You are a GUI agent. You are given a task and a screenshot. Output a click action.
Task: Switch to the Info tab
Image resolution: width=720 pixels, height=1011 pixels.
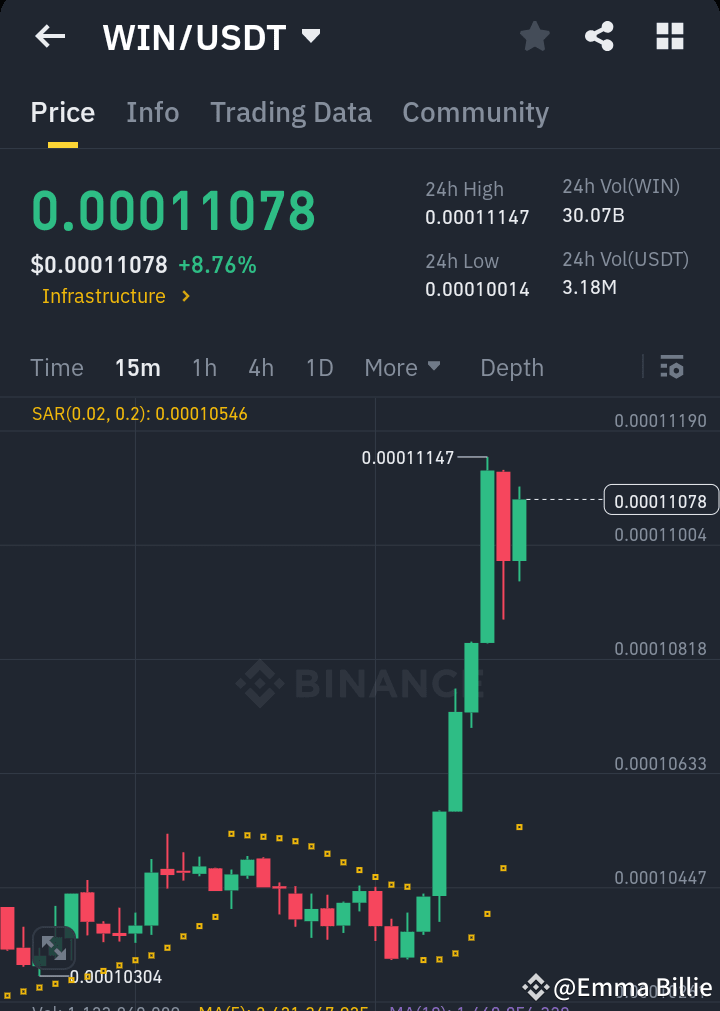tap(152, 112)
